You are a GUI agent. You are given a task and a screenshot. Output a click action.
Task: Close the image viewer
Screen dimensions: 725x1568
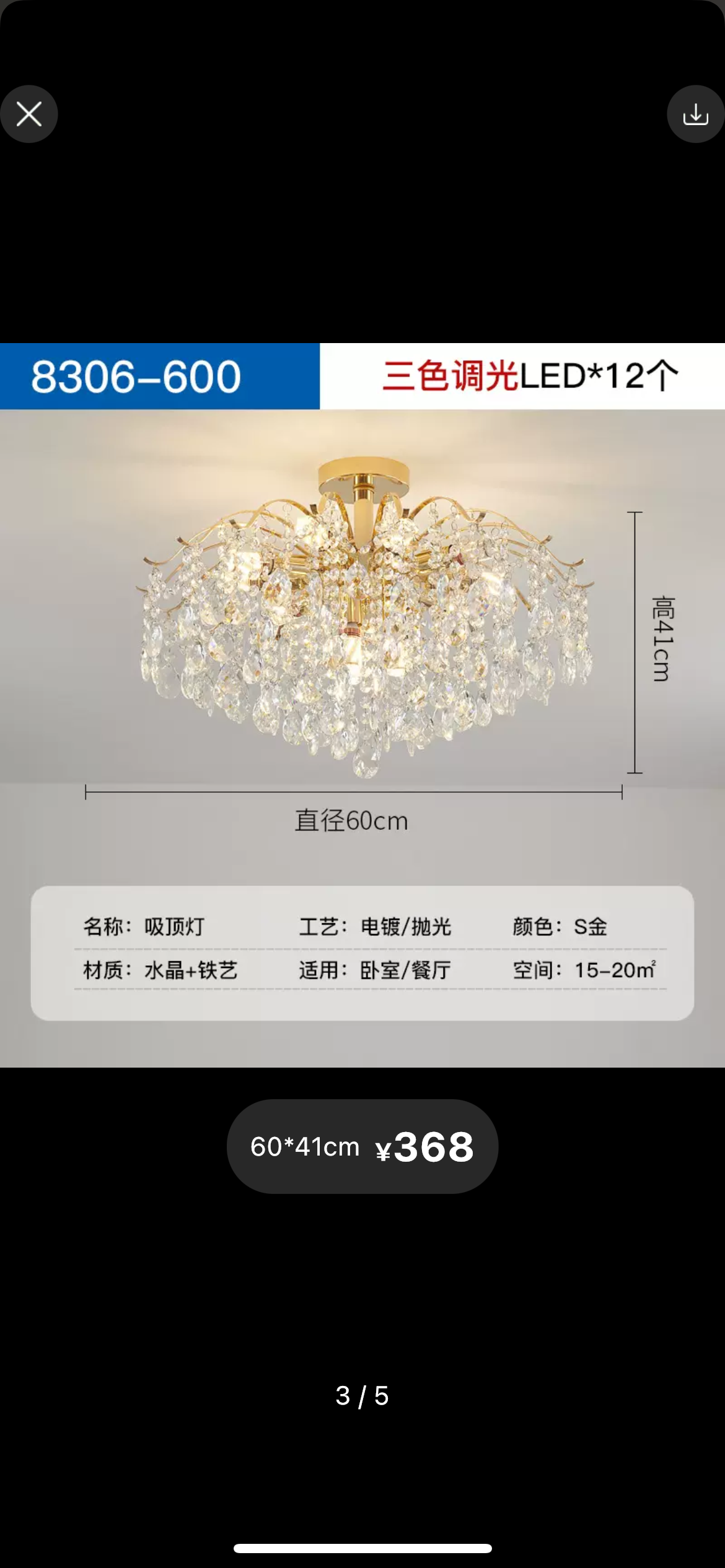coord(29,114)
